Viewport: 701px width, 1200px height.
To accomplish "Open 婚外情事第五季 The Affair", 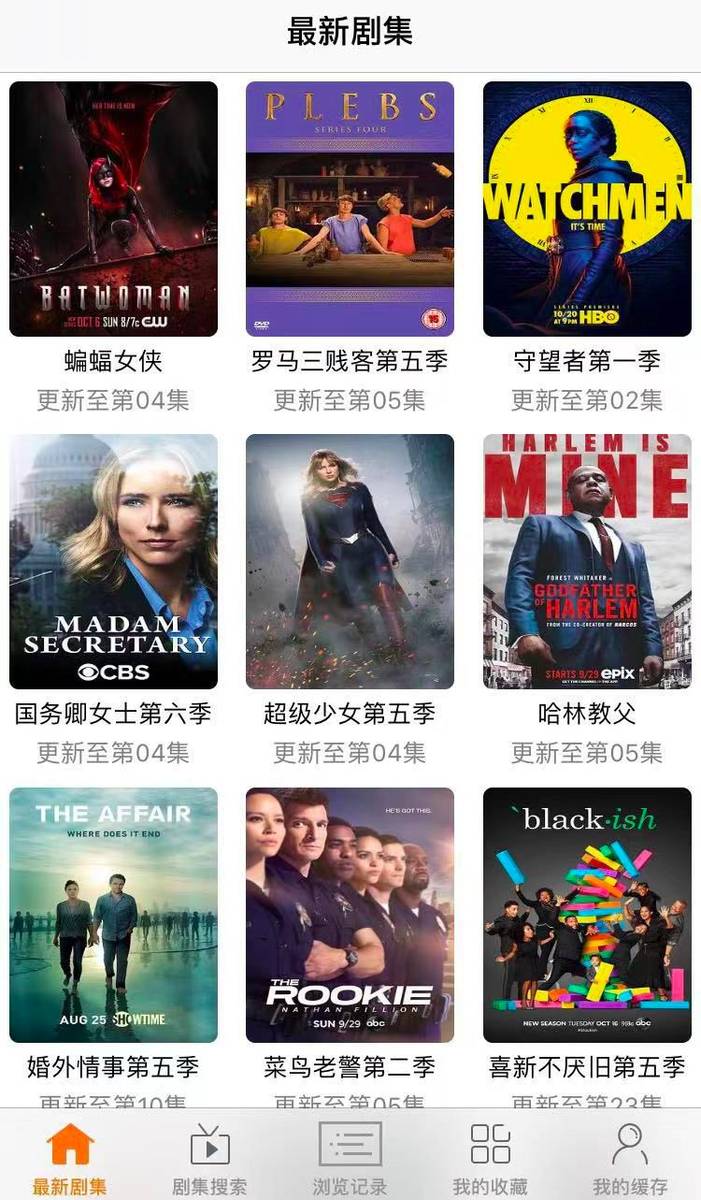I will (113, 915).
